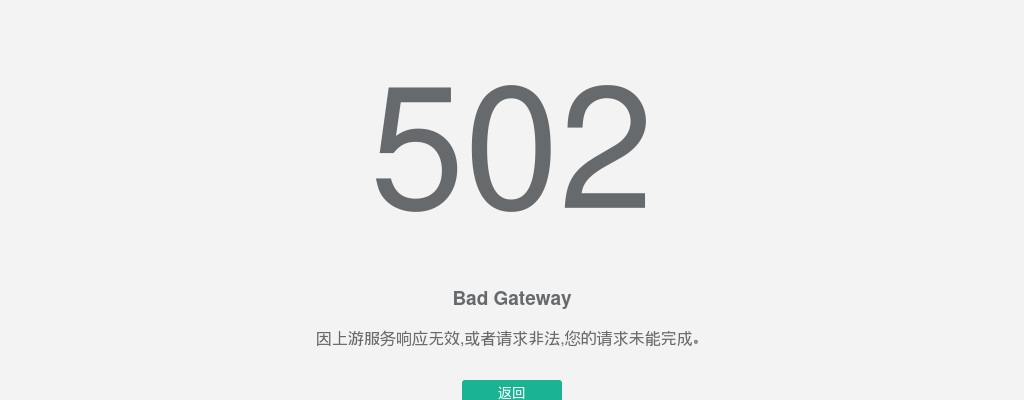1024x400 pixels.
Task: Tap the green 返回 button
Action: pos(511,391)
